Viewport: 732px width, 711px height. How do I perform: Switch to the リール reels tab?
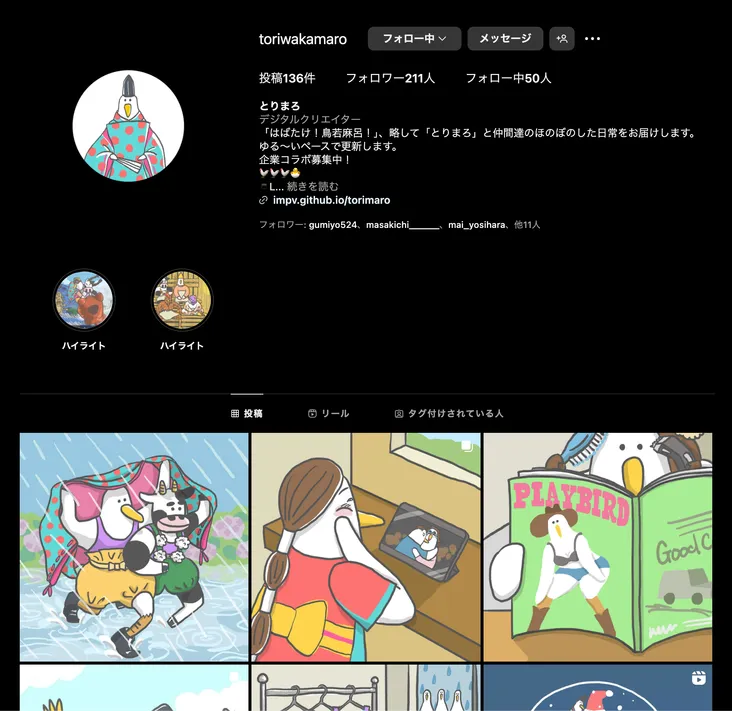point(328,413)
